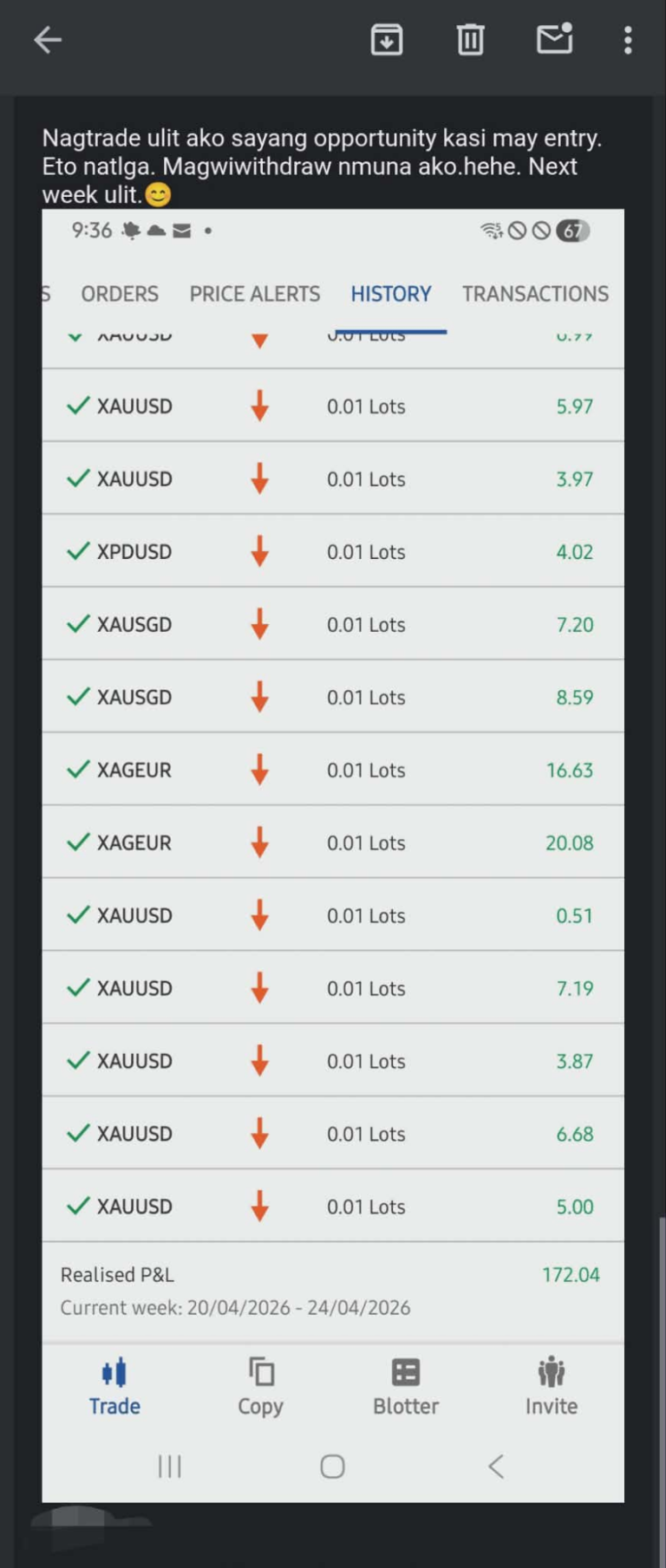Go back to the inbox

pyautogui.click(x=48, y=40)
